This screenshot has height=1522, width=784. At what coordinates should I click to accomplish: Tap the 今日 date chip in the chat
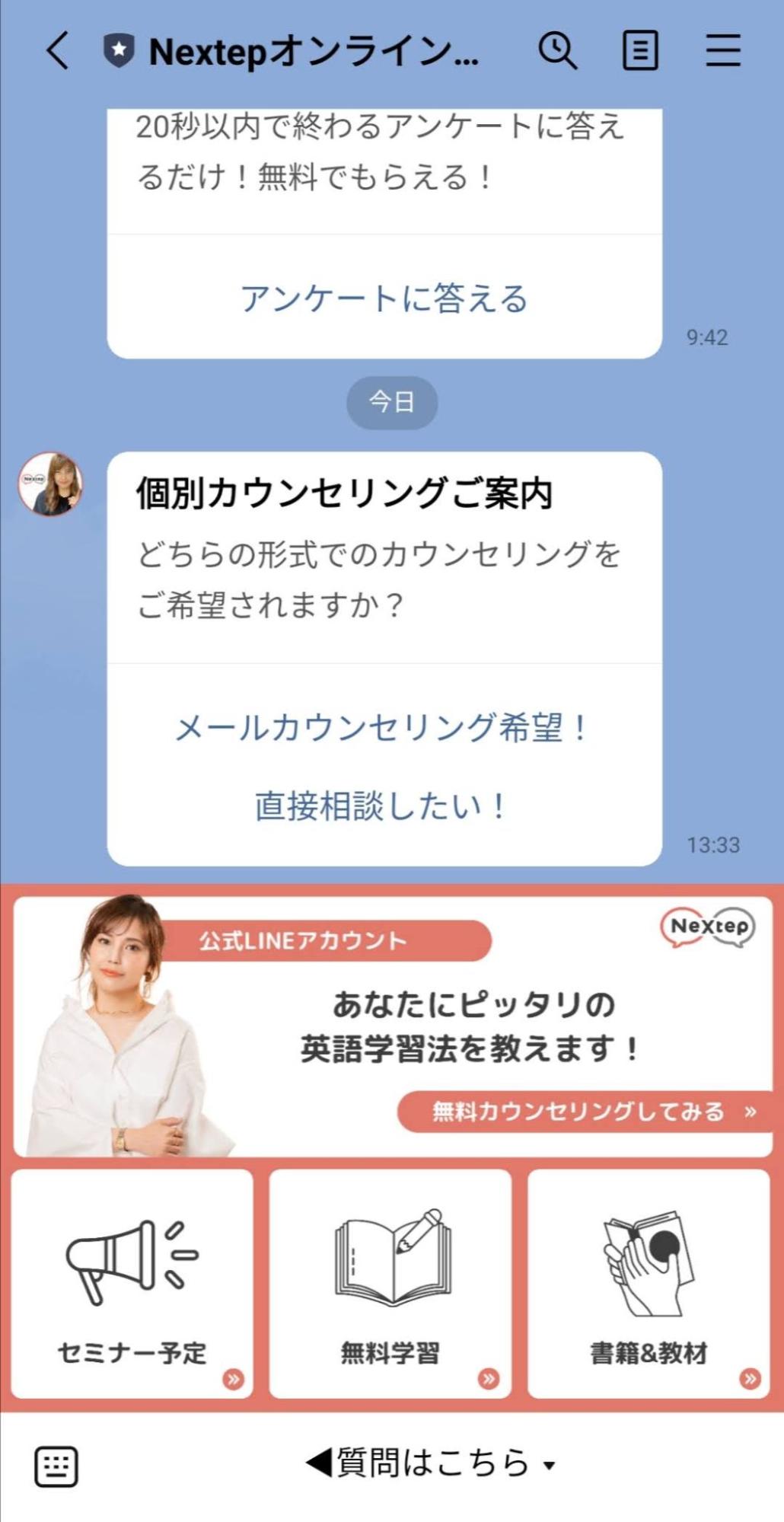click(x=392, y=402)
